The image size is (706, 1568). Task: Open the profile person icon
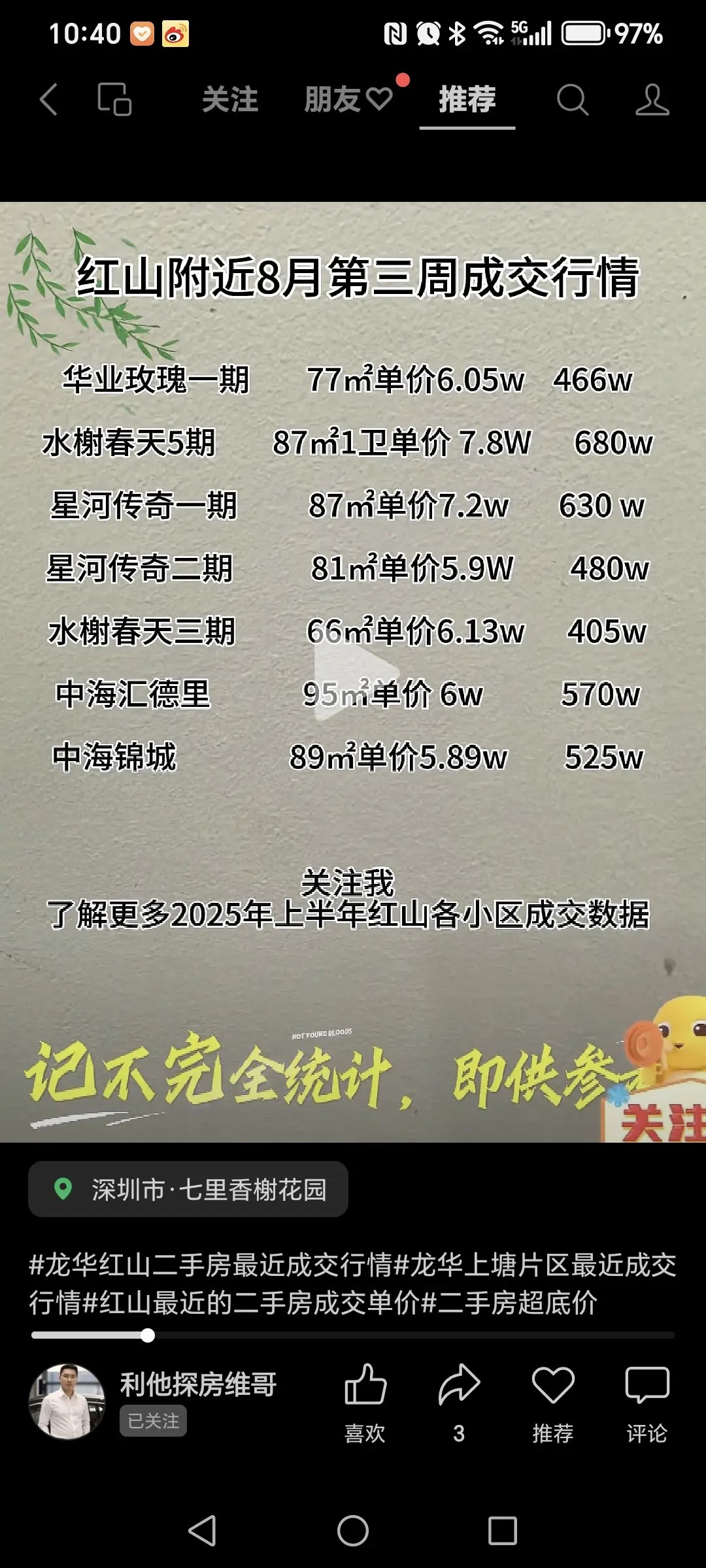coord(652,100)
